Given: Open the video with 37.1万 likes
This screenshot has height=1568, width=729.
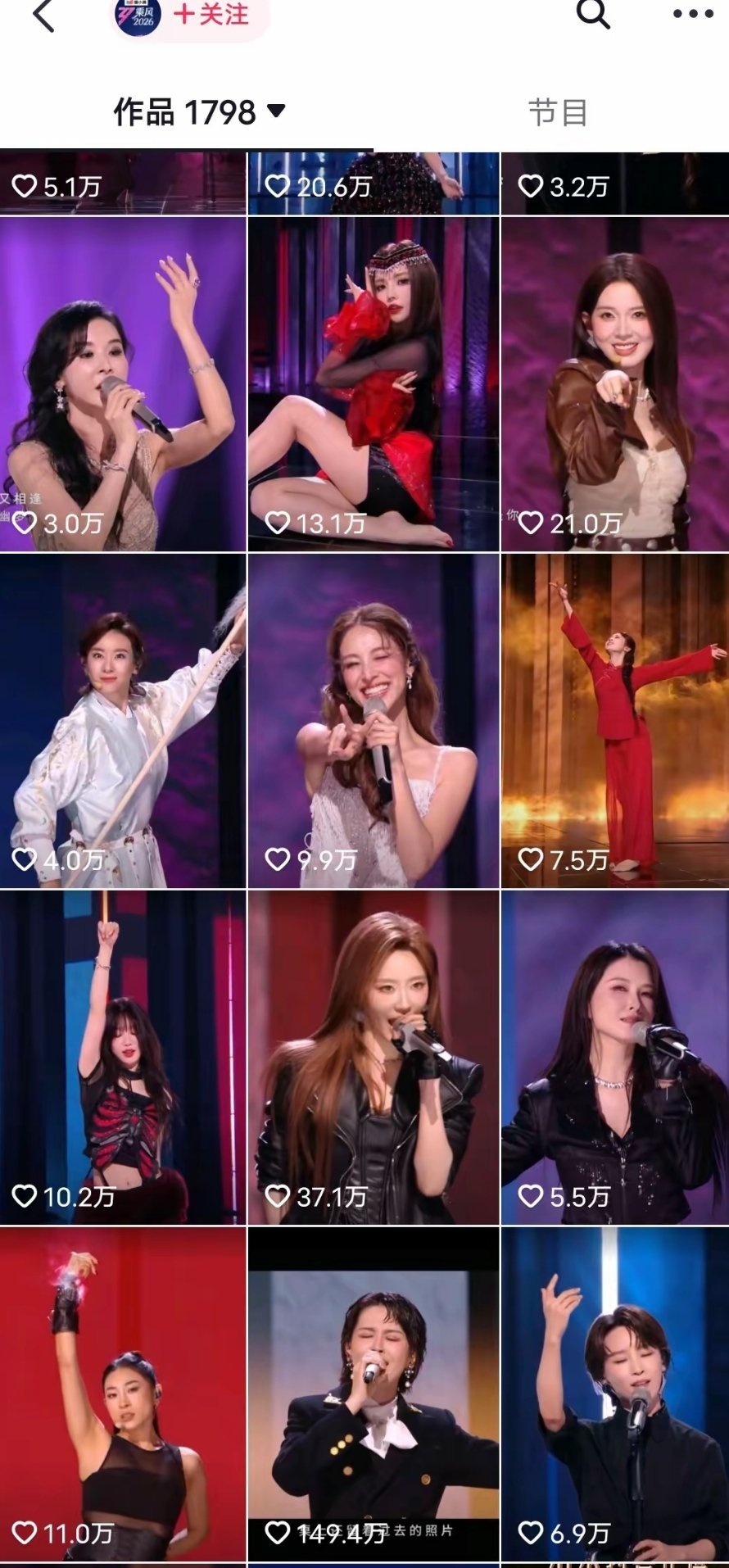Looking at the screenshot, I should tap(374, 1057).
